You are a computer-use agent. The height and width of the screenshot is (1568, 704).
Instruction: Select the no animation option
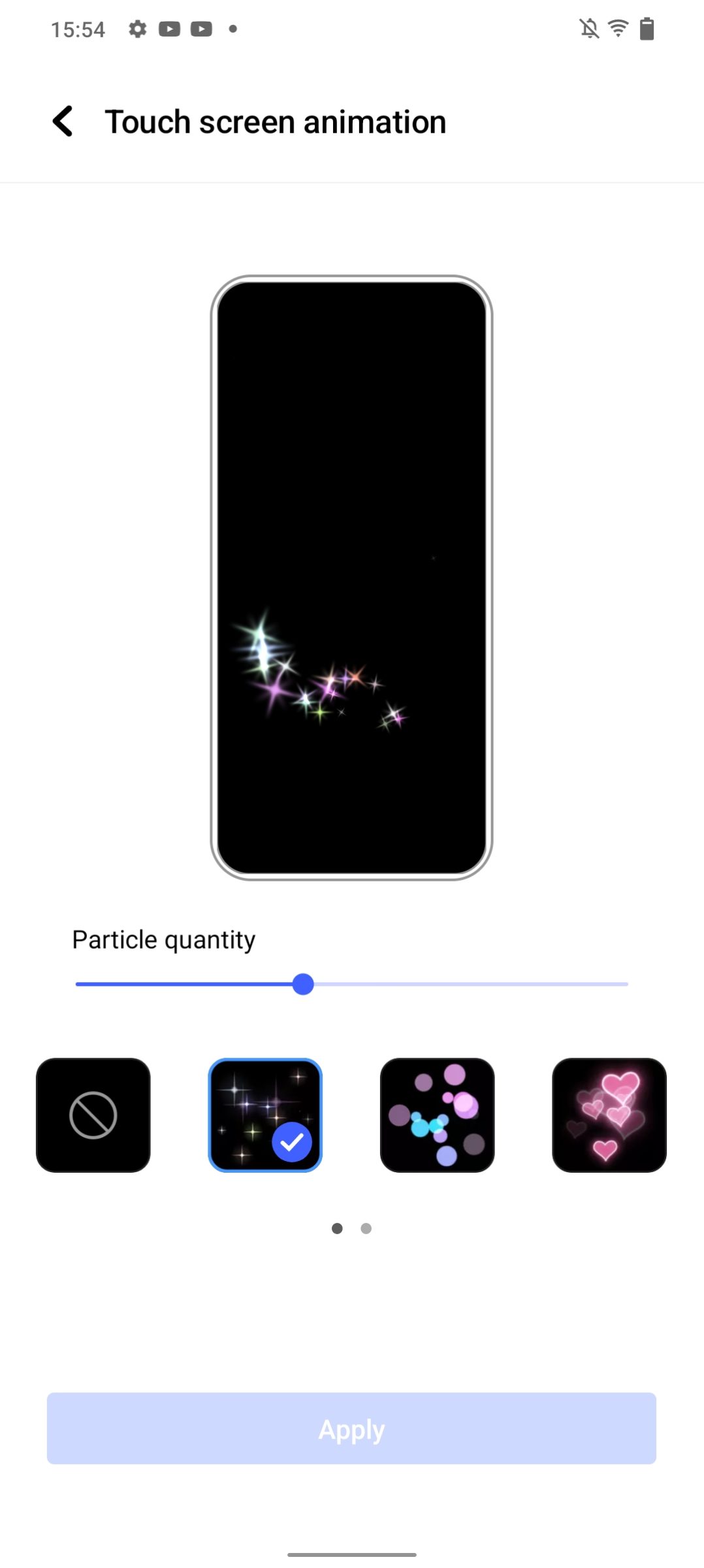pos(93,1115)
